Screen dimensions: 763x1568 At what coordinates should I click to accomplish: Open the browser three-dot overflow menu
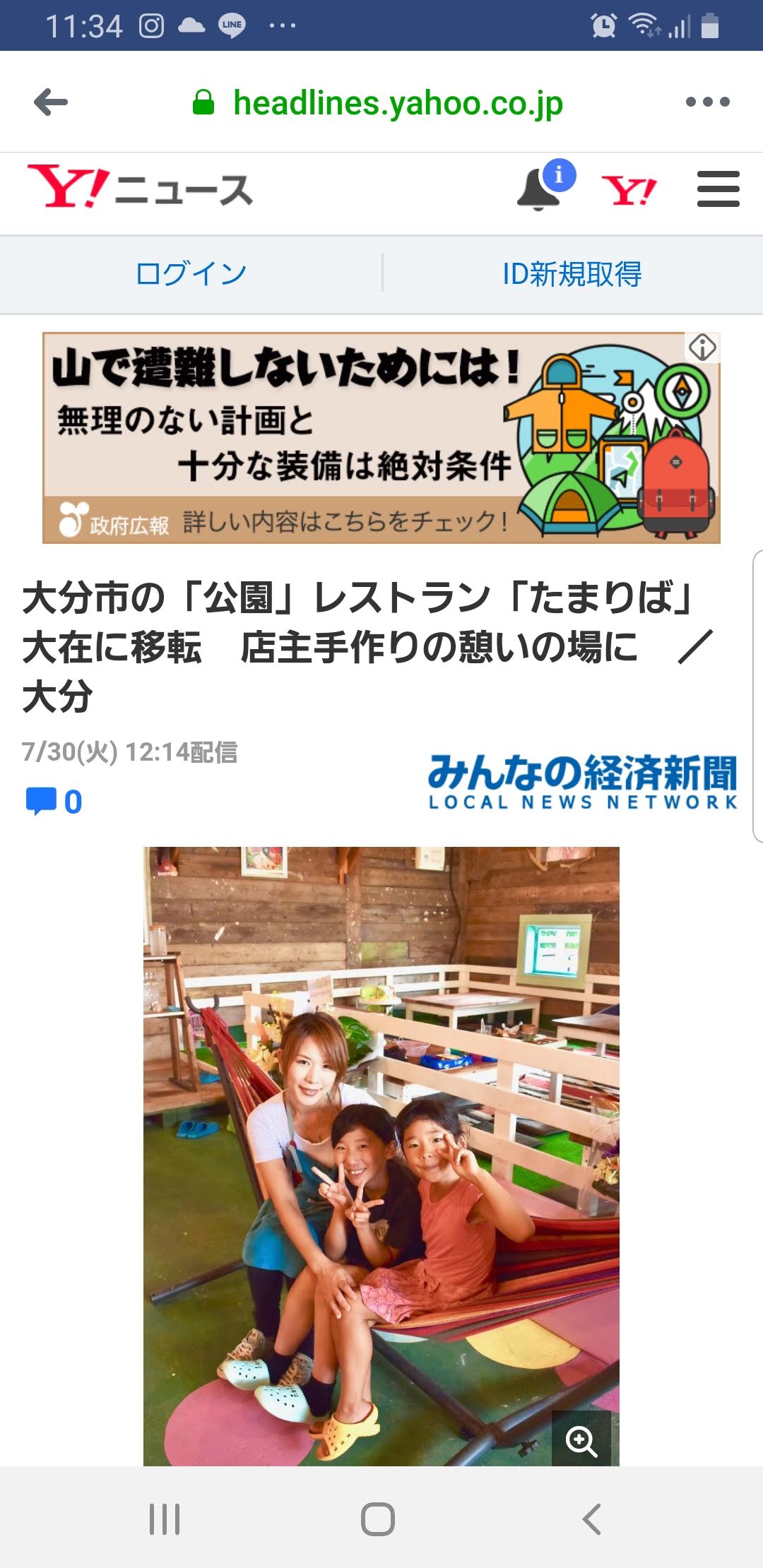(707, 102)
